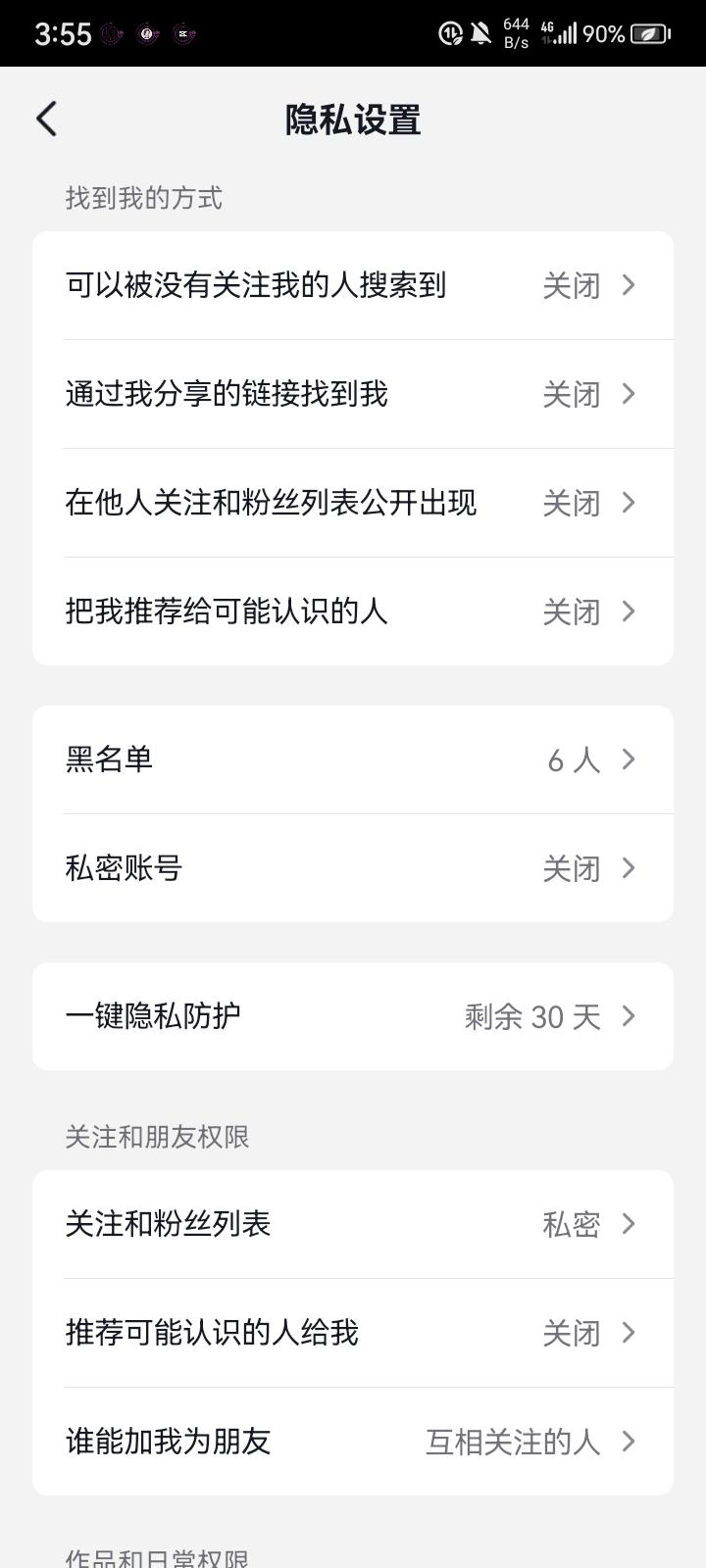Open 可以被没有关注我的人搜索到 setting

click(x=353, y=285)
